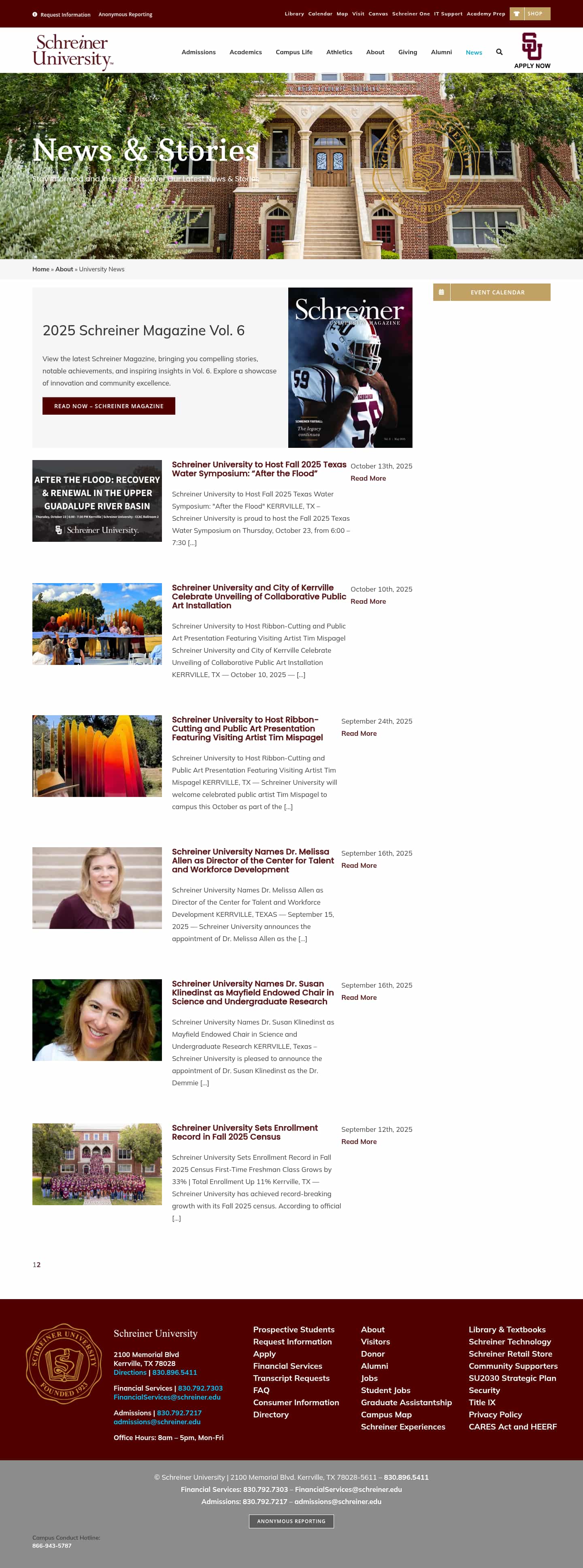
Task: Go to page 2 of news
Action: click(38, 1265)
